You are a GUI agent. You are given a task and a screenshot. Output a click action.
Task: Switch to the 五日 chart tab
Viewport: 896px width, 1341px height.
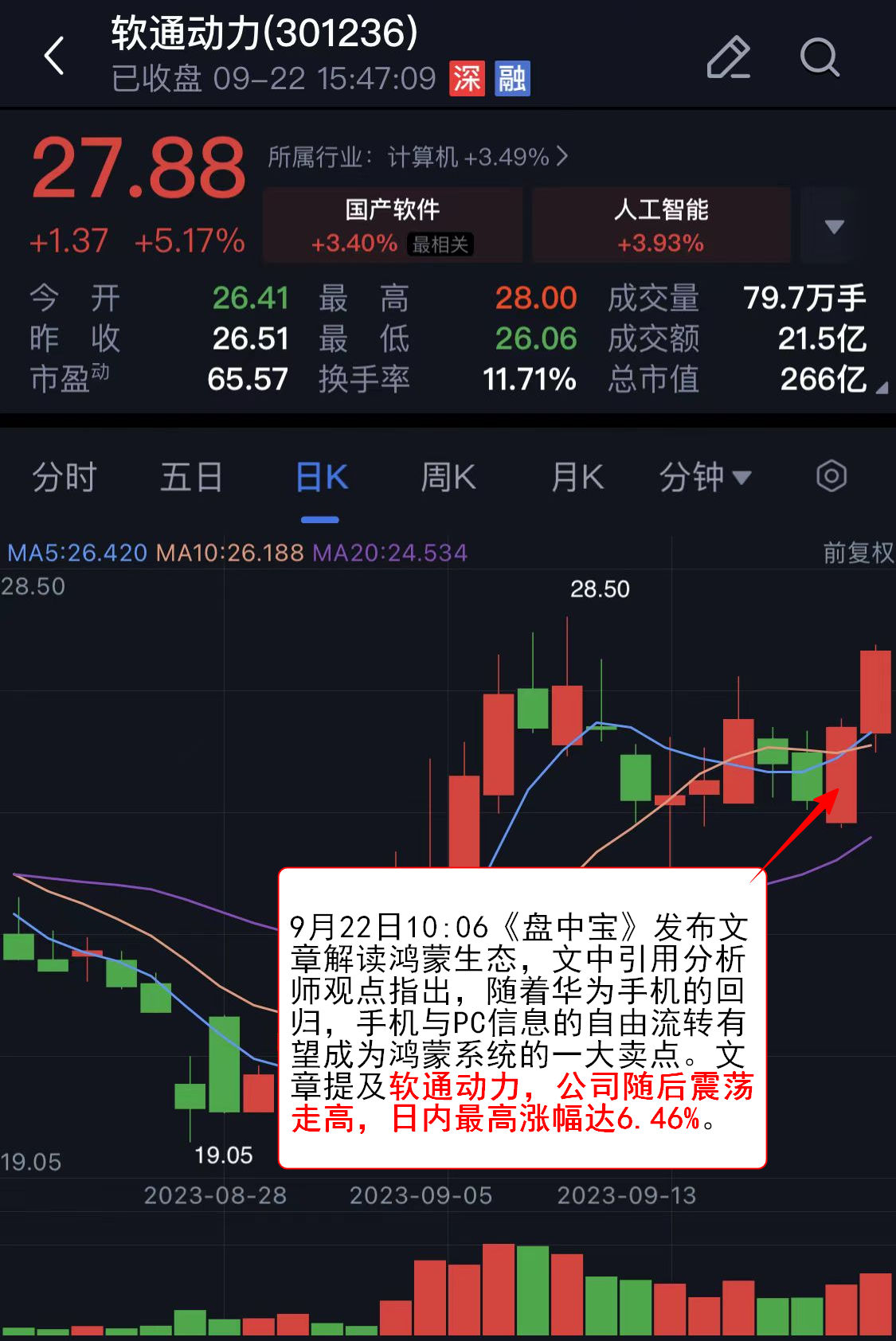coord(191,478)
